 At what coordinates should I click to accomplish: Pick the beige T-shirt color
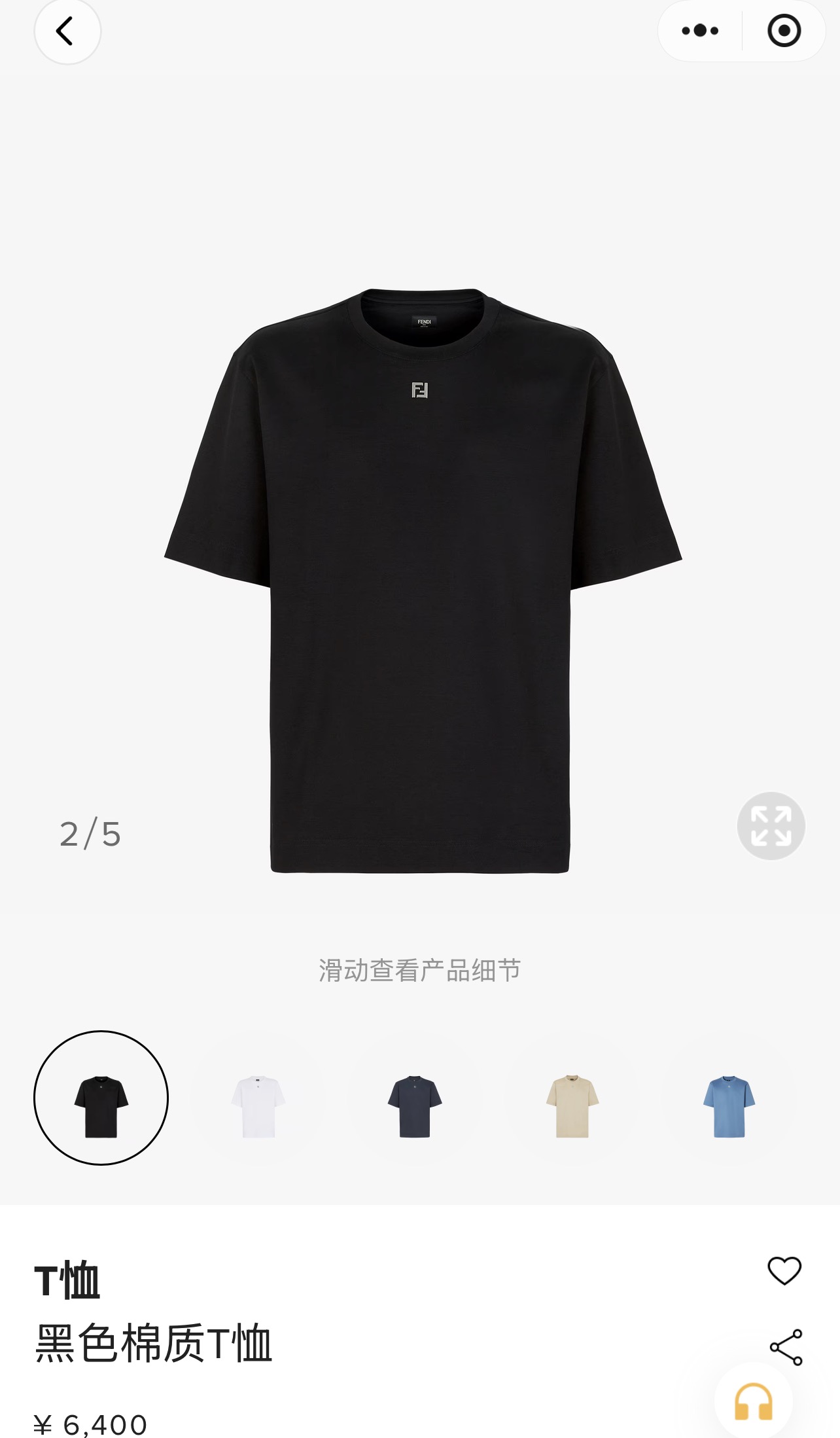coord(572,1106)
